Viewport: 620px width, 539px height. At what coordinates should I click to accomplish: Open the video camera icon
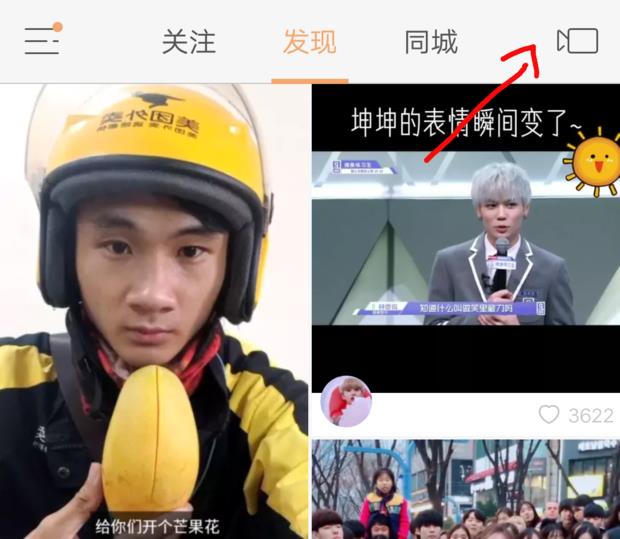[578, 41]
